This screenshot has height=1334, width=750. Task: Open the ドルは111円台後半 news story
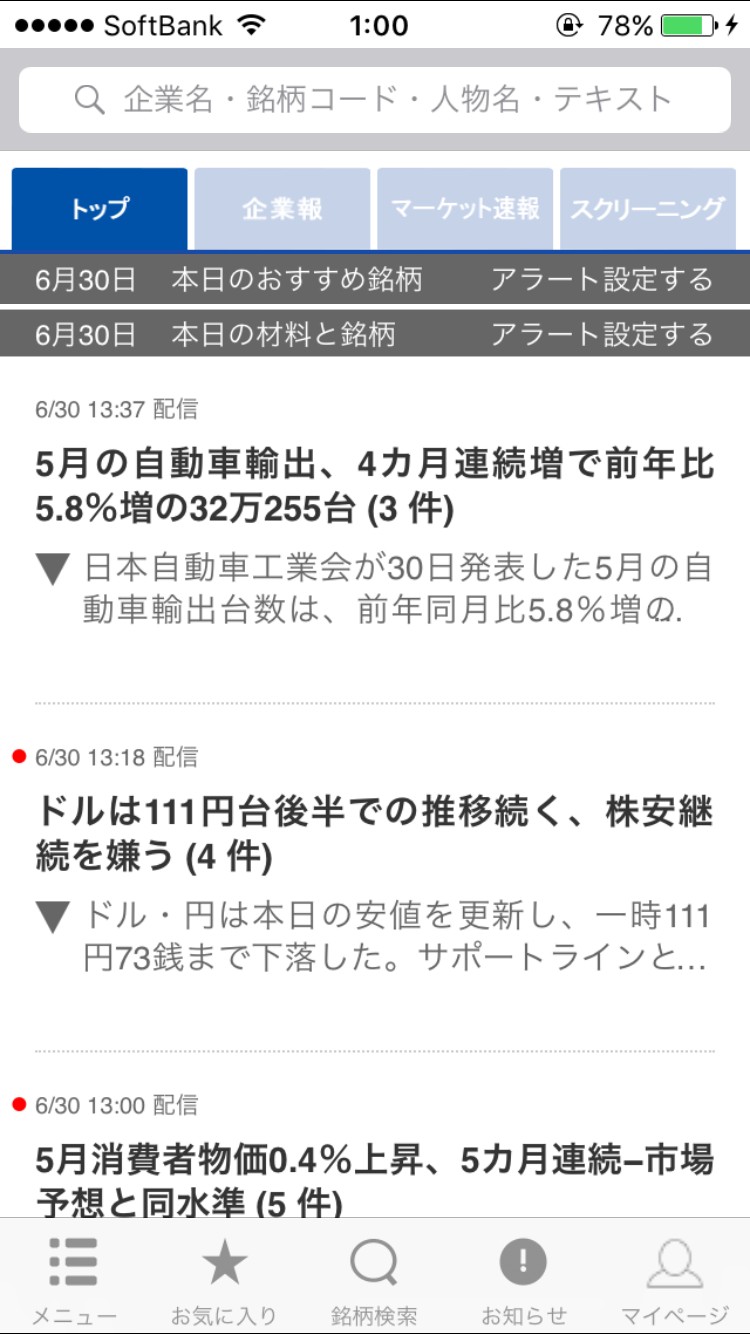click(375, 833)
